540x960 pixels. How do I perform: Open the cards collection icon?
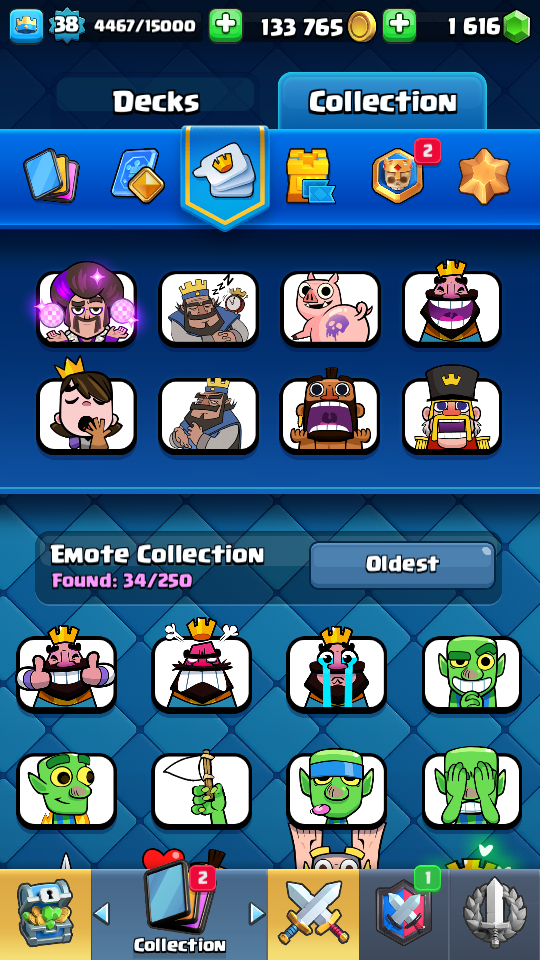coord(51,175)
